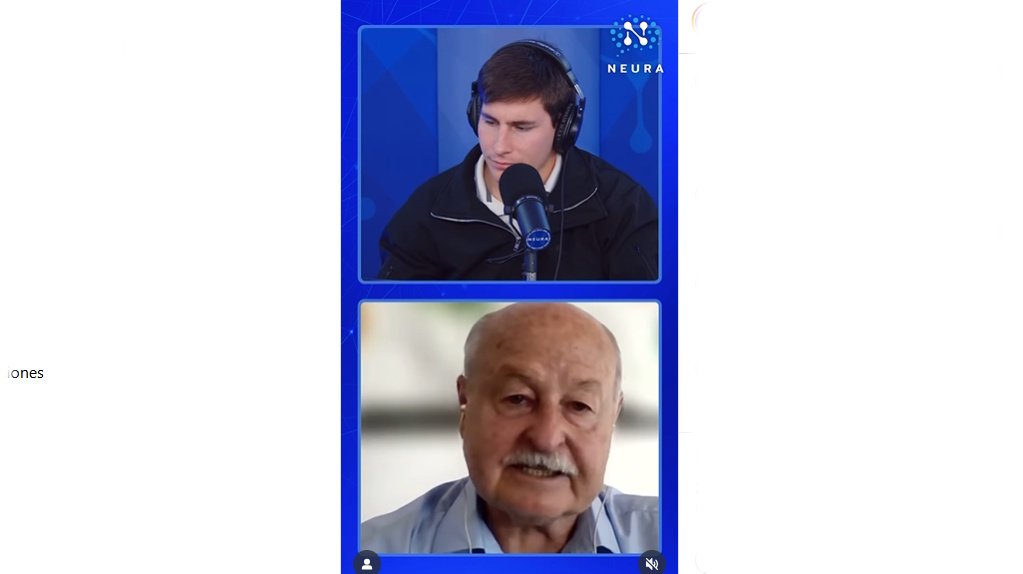Show tagged people in the video
1023x574 pixels.
(367, 563)
